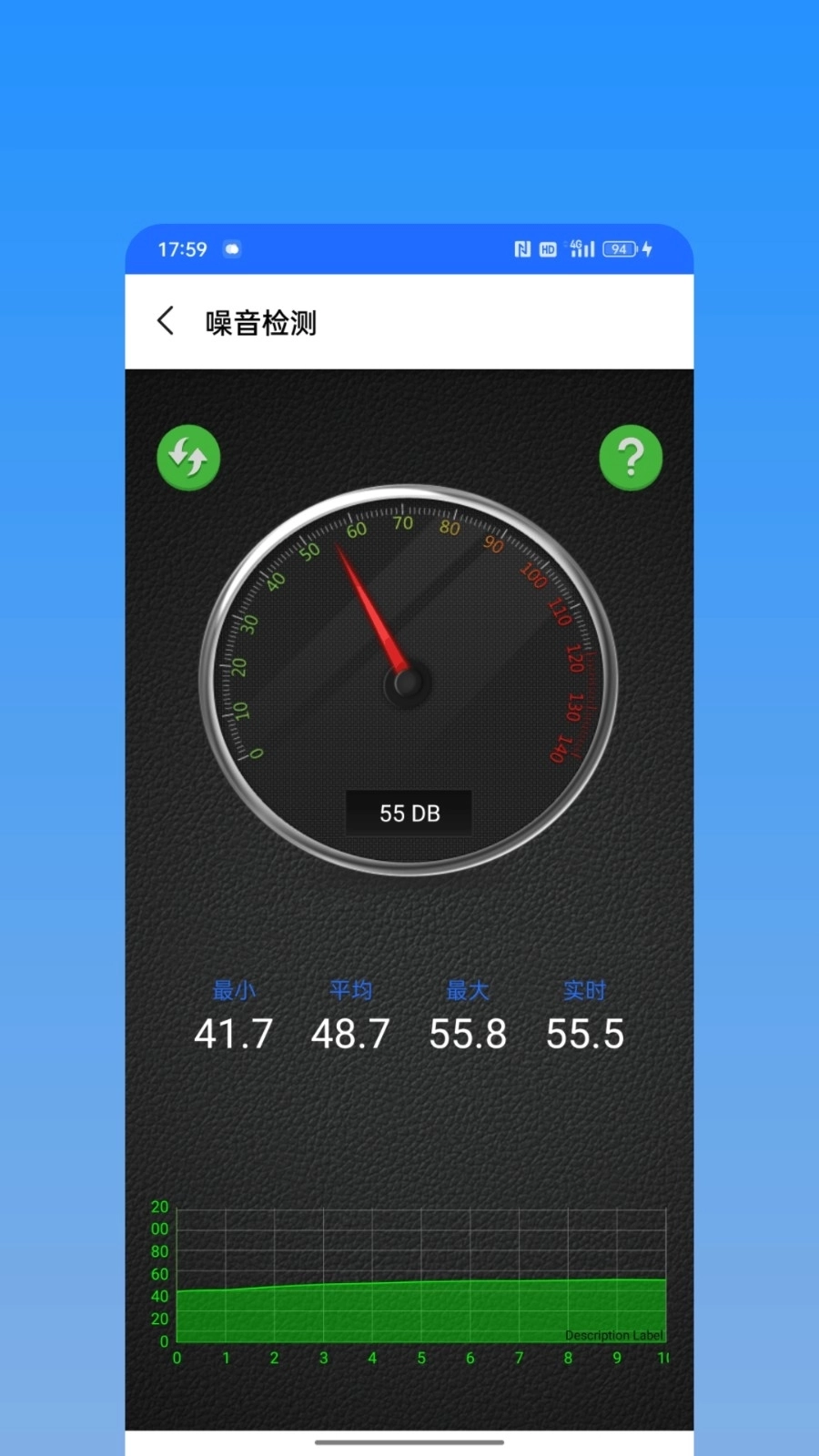Viewport: 819px width, 1456px height.
Task: Tap the 最大 maximum value 55.8
Action: click(x=469, y=1033)
